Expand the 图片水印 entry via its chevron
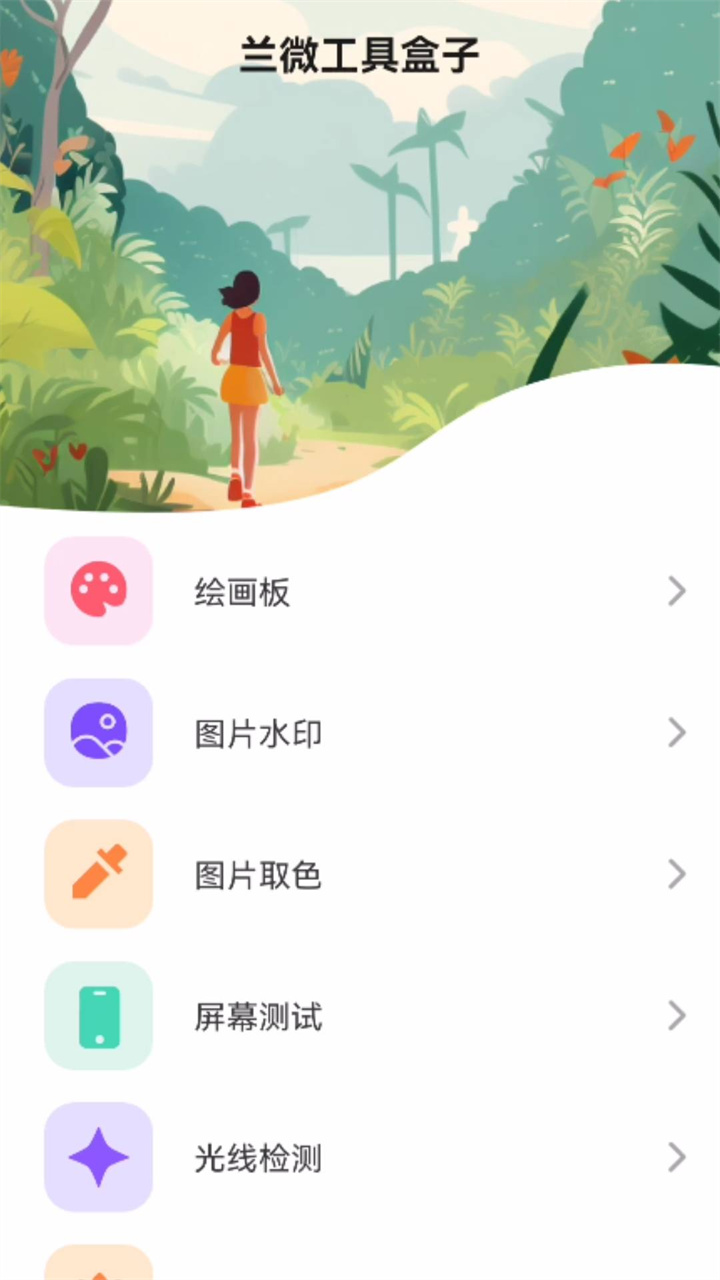The image size is (720, 1280). coord(678,733)
